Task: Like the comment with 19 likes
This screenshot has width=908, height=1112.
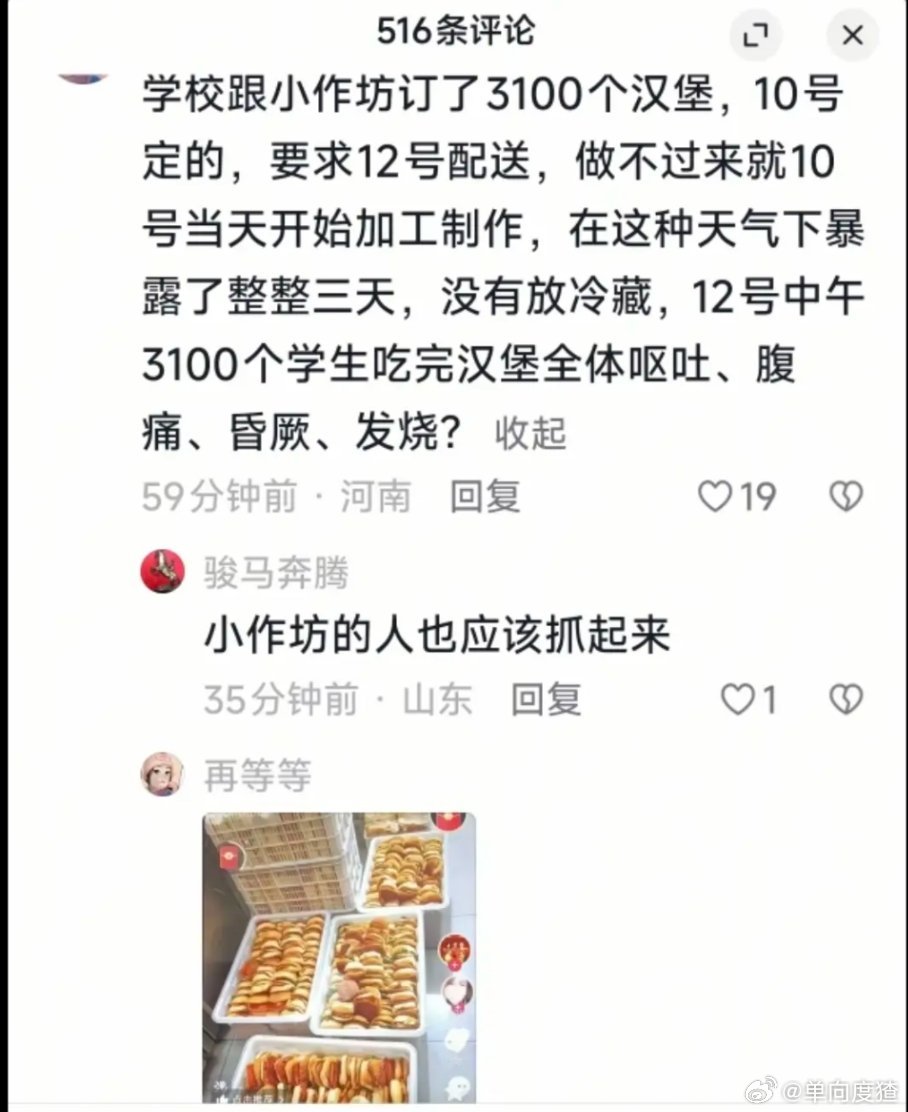Action: pyautogui.click(x=715, y=496)
